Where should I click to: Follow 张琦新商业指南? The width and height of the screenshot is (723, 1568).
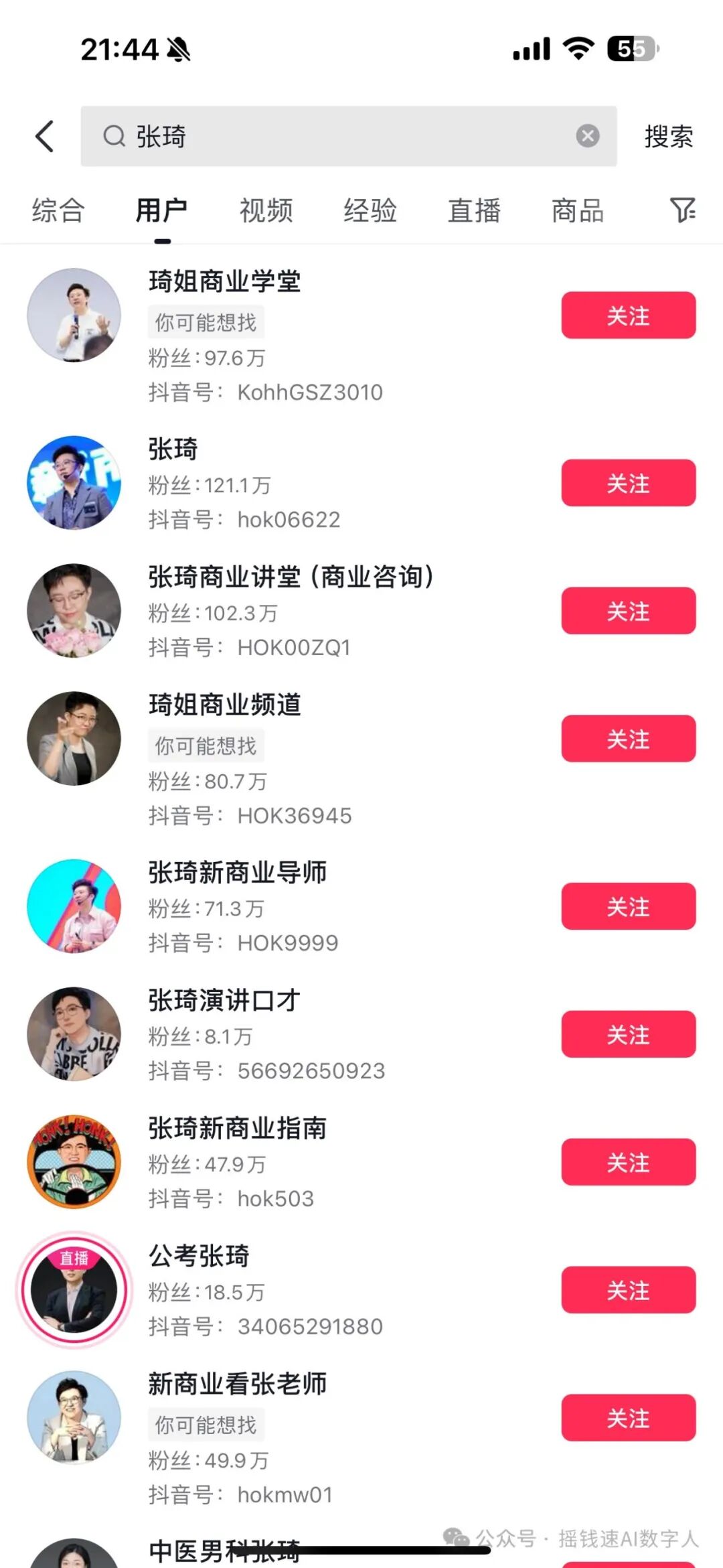coord(628,1162)
